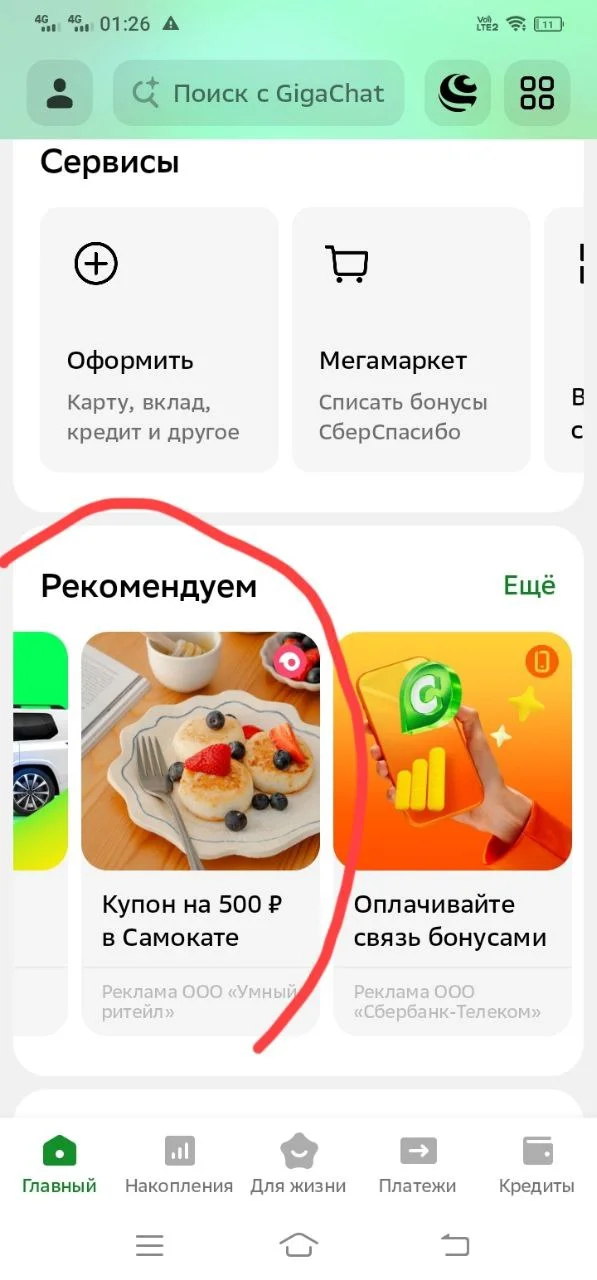Switch to the Платежи tab
The width and height of the screenshot is (597, 1280).
pos(417,1165)
